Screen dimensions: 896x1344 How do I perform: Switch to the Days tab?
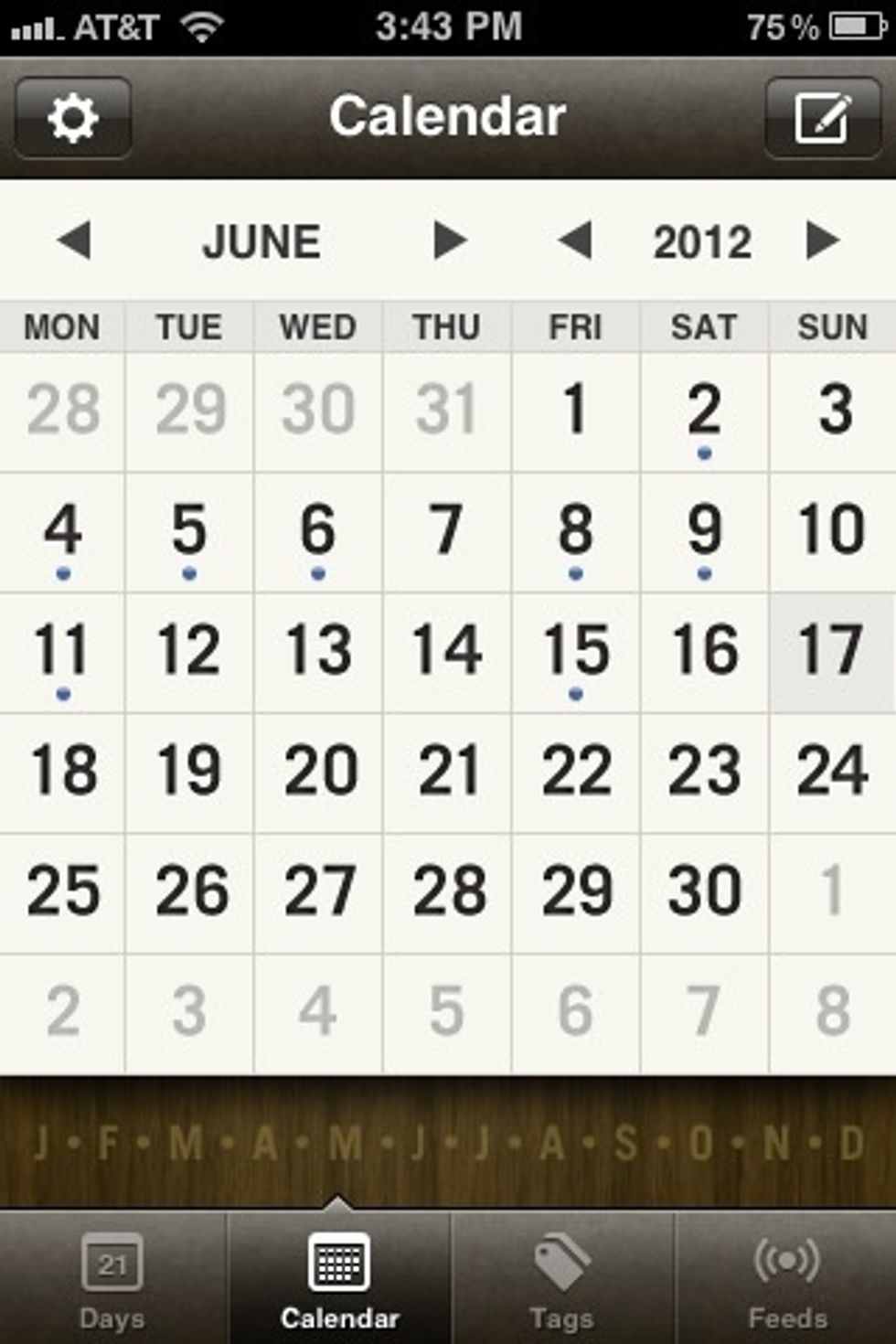112,1280
